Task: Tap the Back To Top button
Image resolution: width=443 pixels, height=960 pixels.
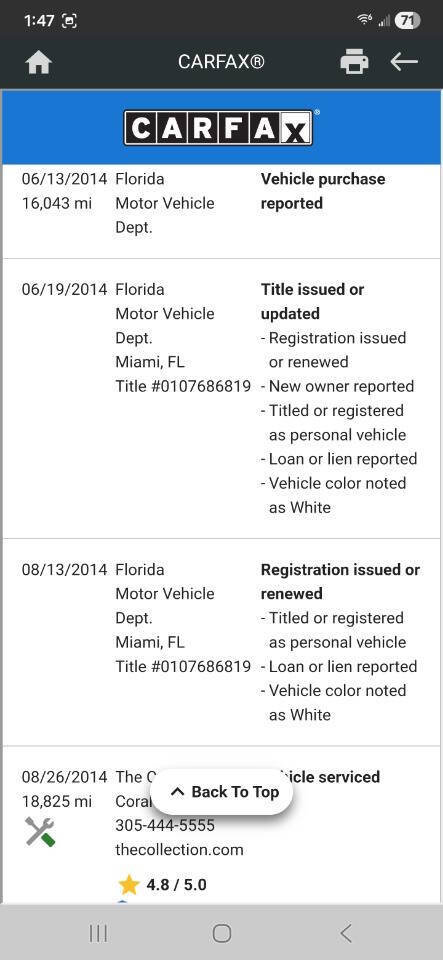Action: coord(222,792)
